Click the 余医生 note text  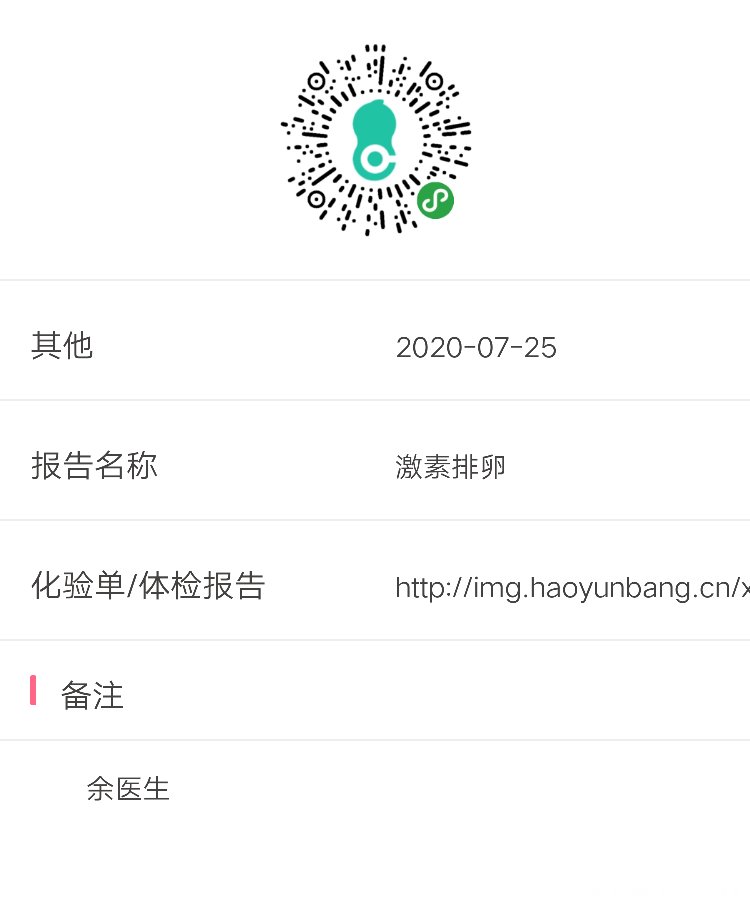pos(128,789)
